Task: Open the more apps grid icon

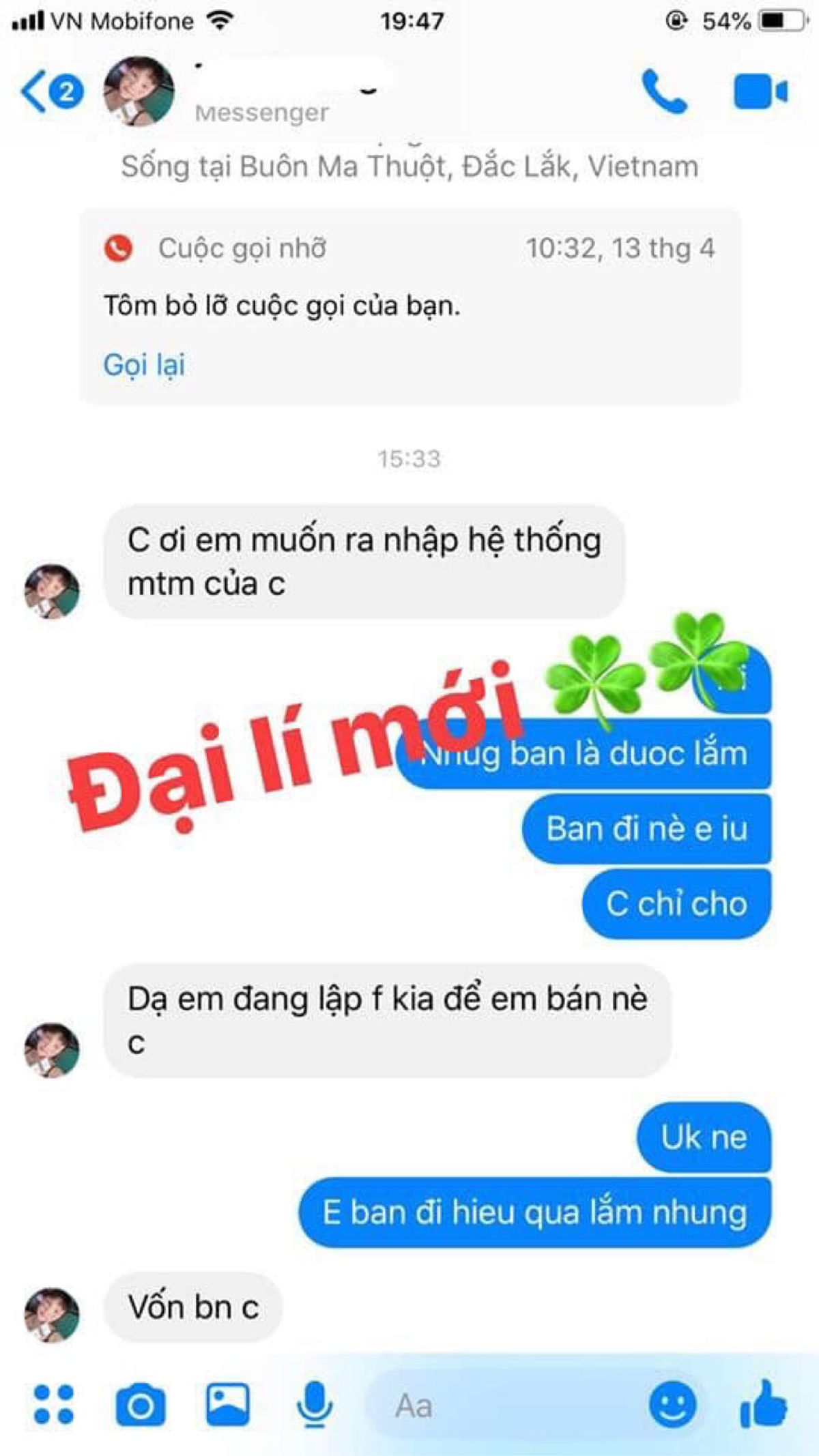Action: pyautogui.click(x=54, y=1405)
